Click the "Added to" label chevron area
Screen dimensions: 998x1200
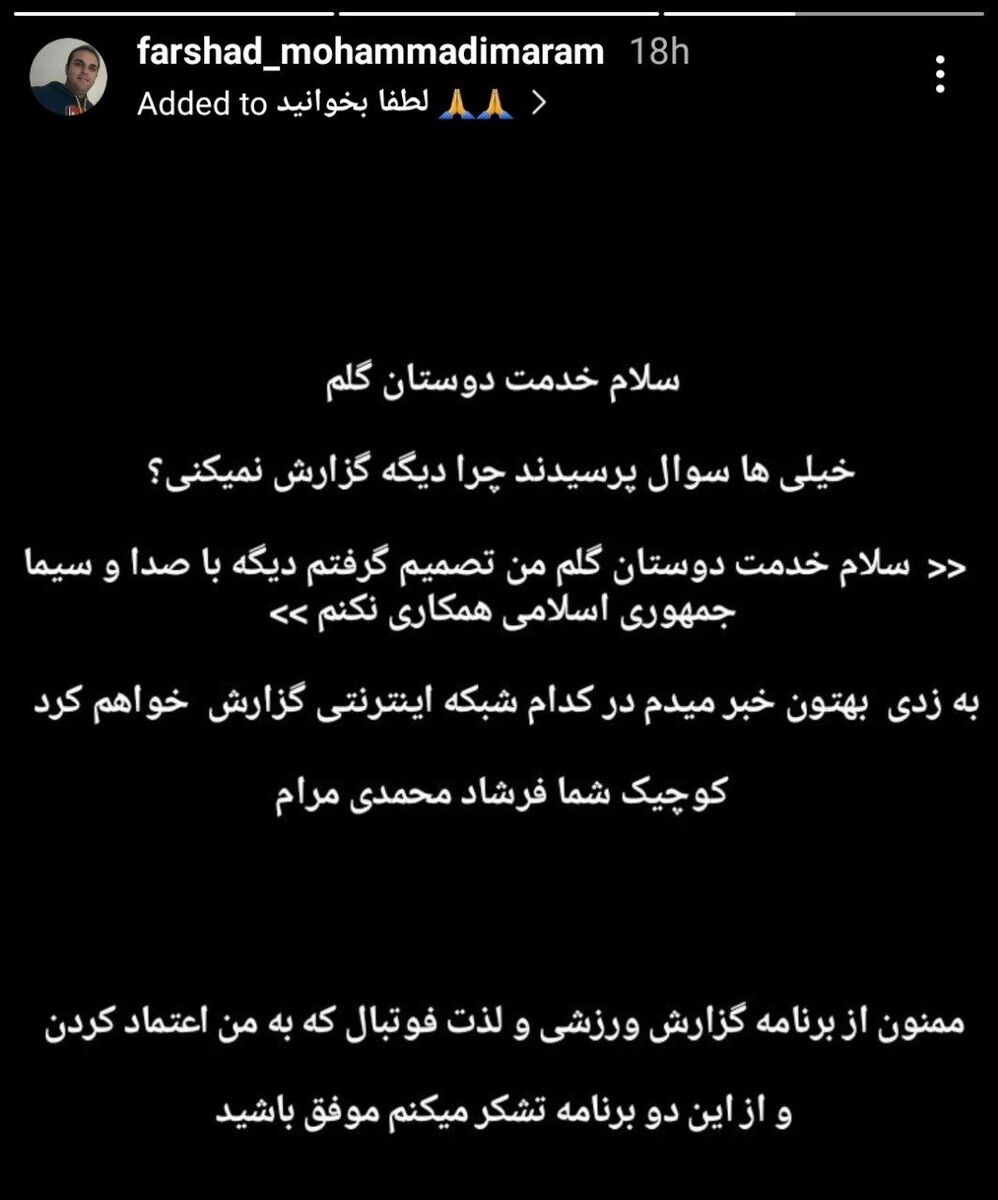(x=200, y=103)
